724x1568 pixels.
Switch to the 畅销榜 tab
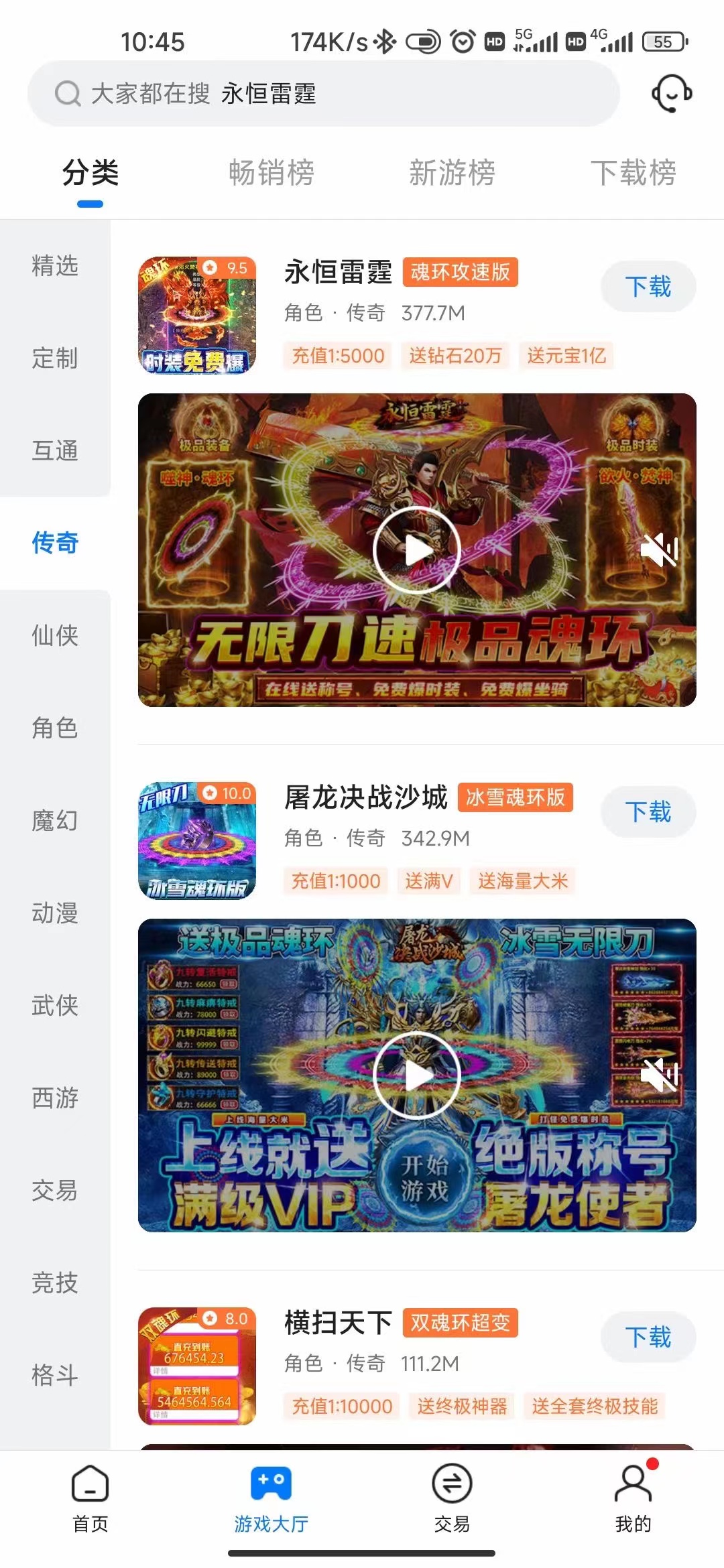point(271,173)
